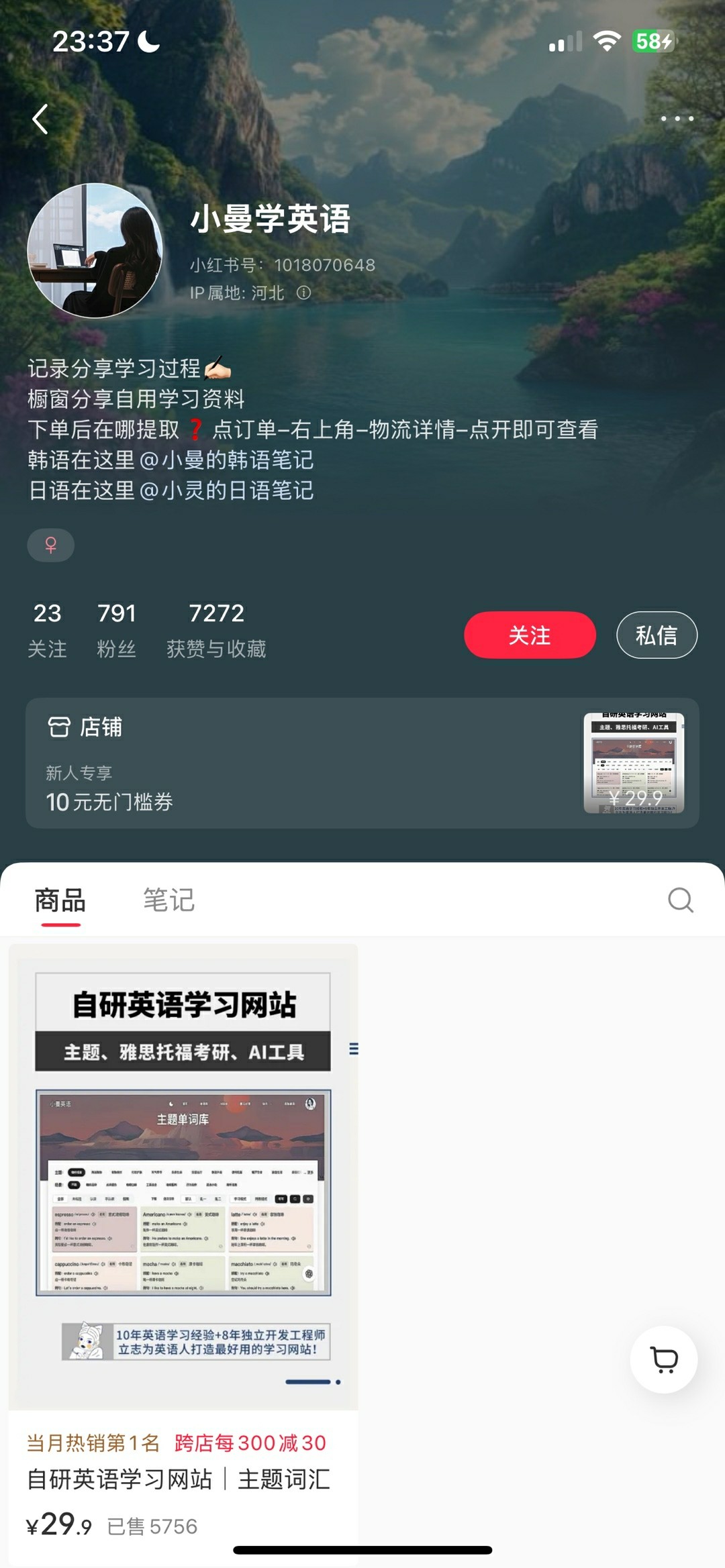Open @小曼的韩语笔记 mention in bio

coord(226,460)
